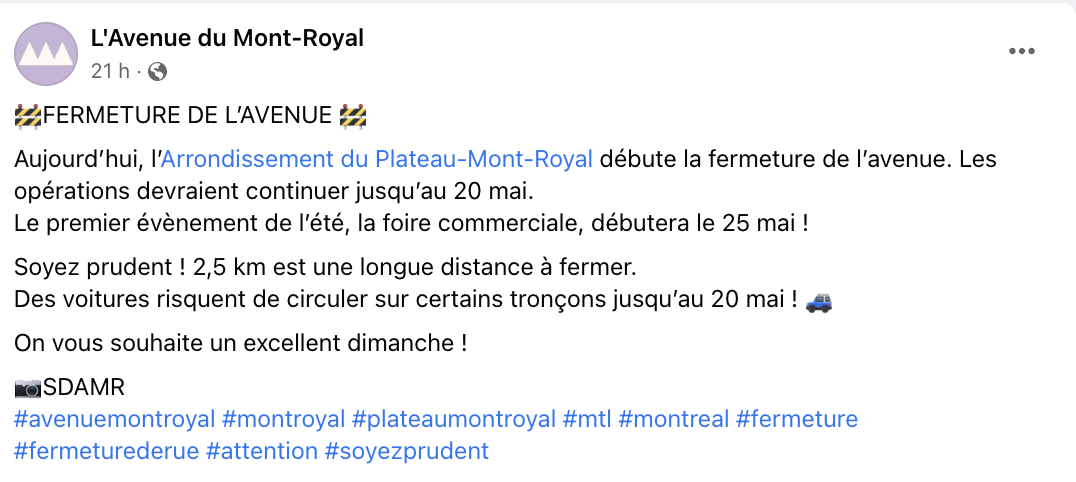This screenshot has width=1076, height=482.
Task: Tap the page's profile picture
Action: pyautogui.click(x=46, y=53)
